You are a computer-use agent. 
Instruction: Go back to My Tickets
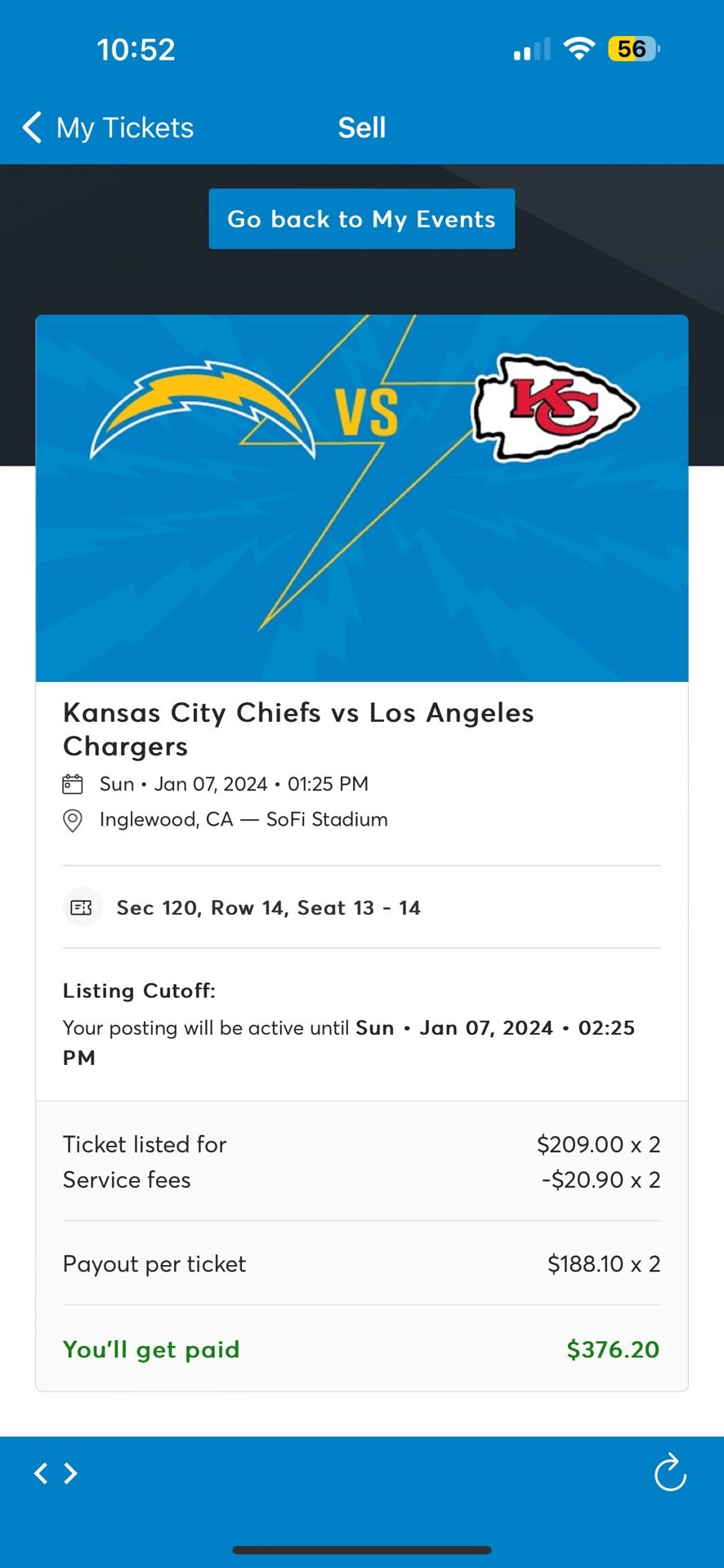107,128
